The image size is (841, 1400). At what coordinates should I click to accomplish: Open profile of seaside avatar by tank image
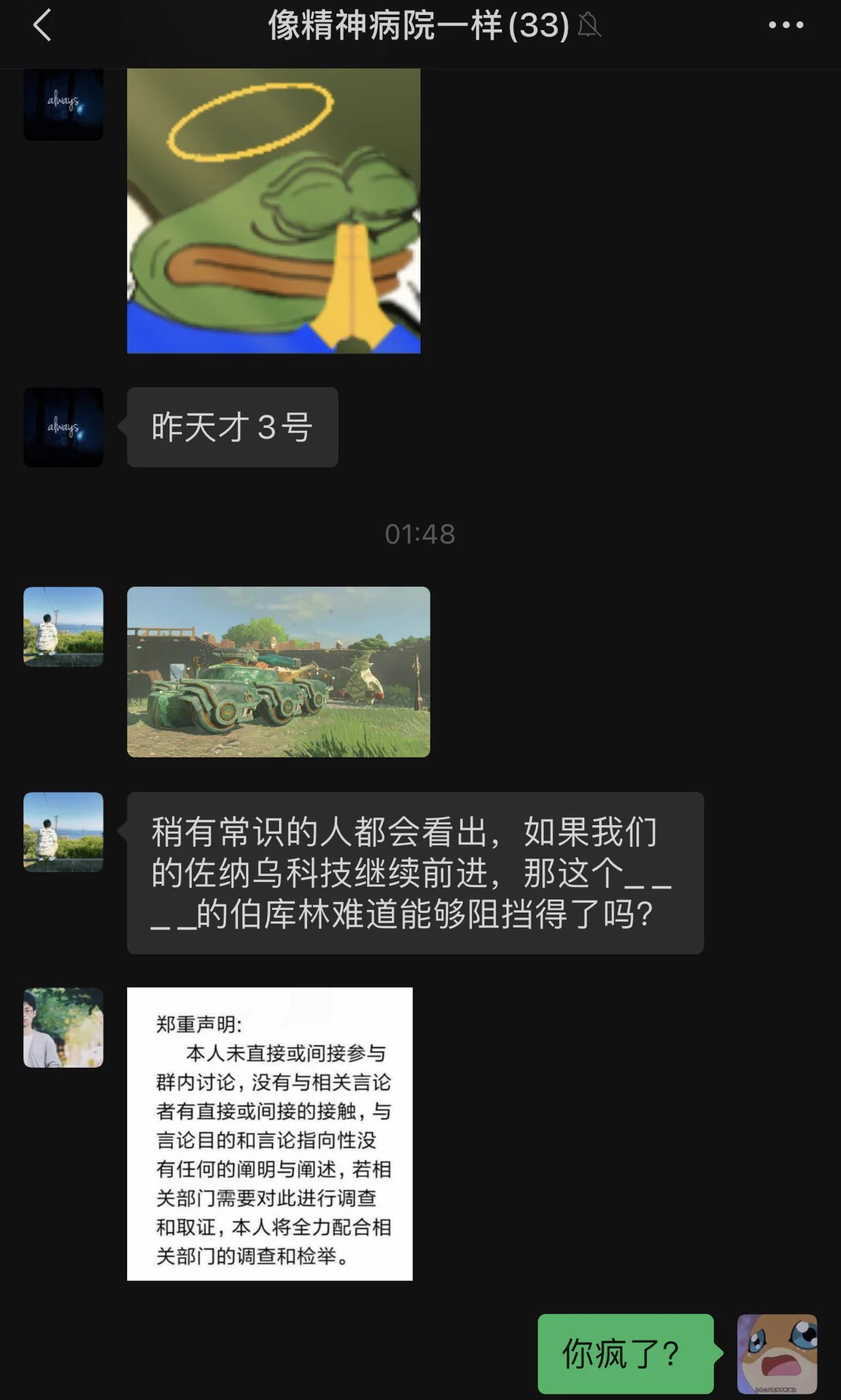[x=64, y=626]
